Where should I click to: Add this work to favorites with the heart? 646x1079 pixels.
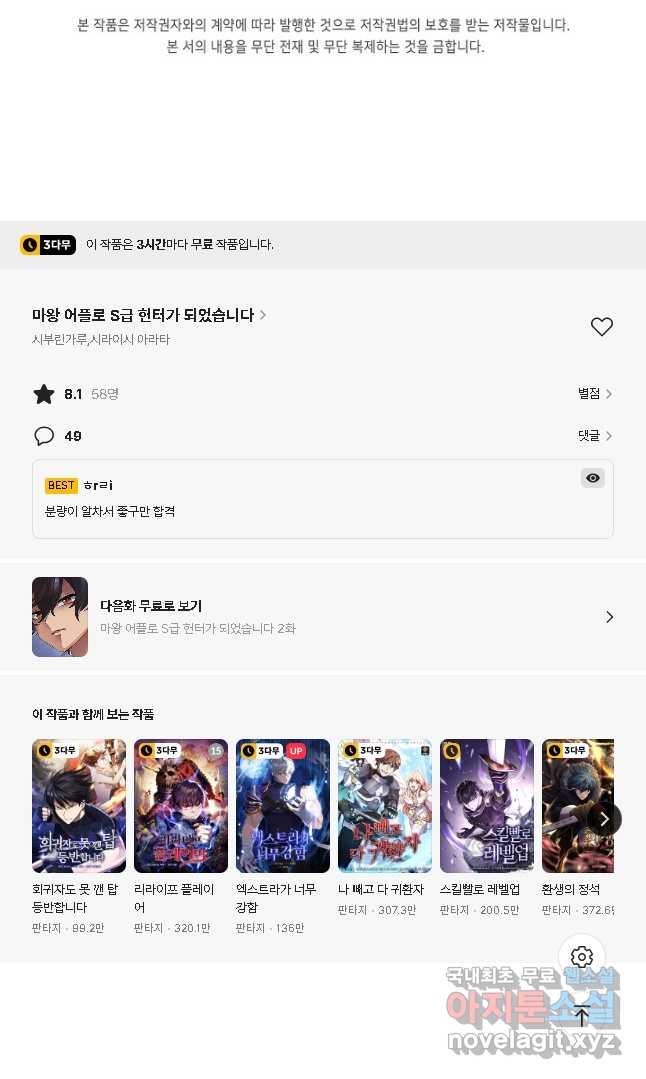click(x=601, y=327)
